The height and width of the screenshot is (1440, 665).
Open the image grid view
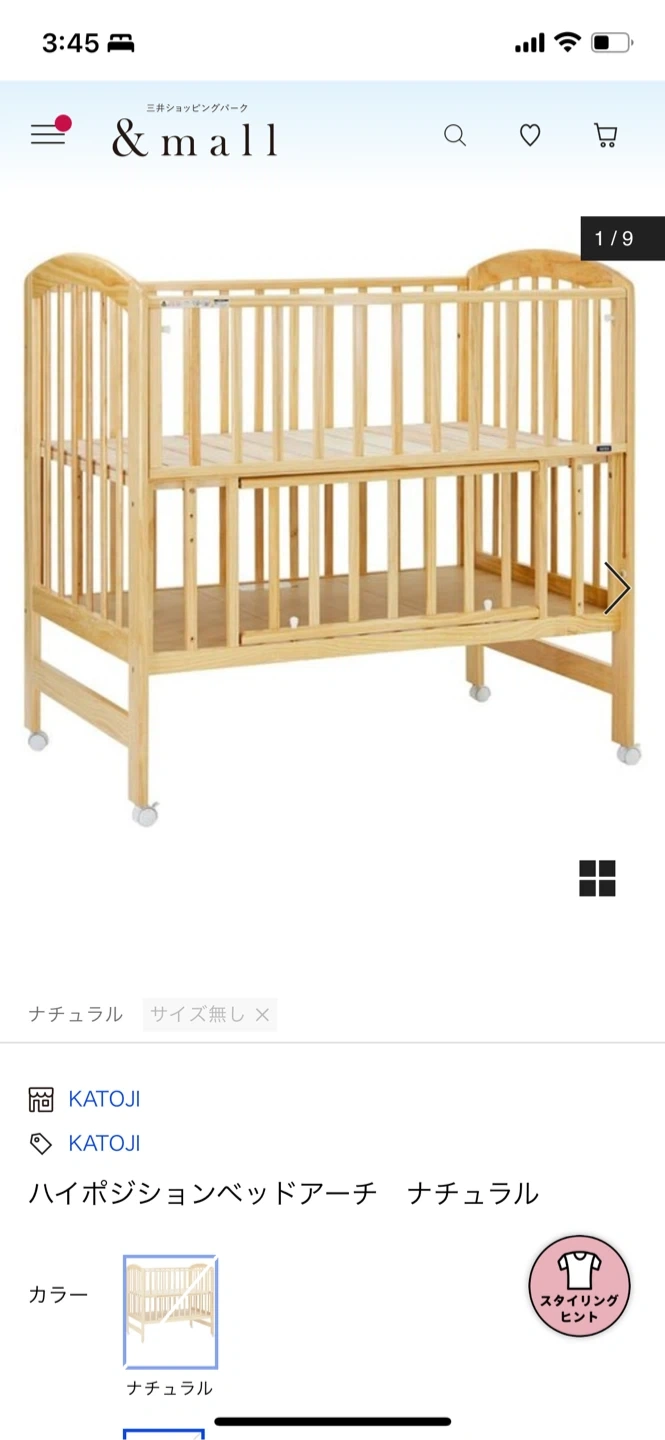pyautogui.click(x=597, y=878)
